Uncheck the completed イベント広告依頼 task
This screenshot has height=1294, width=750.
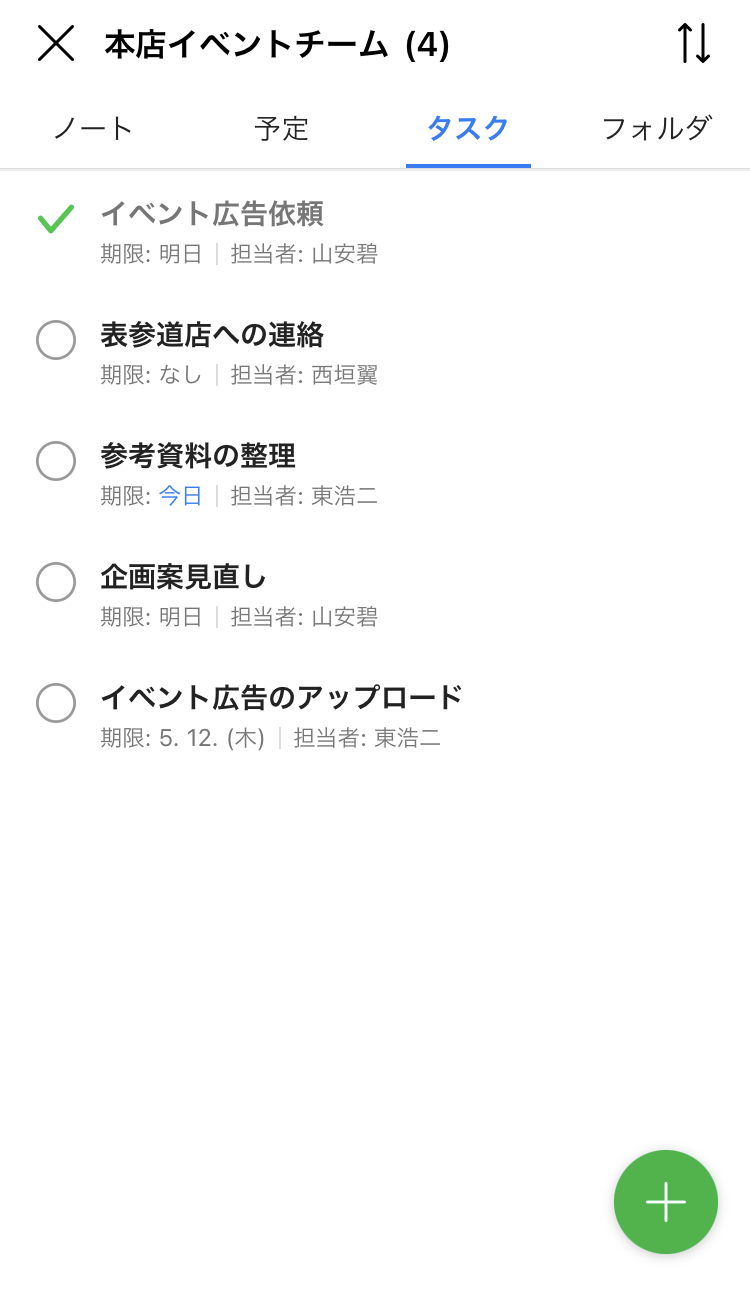pos(56,219)
